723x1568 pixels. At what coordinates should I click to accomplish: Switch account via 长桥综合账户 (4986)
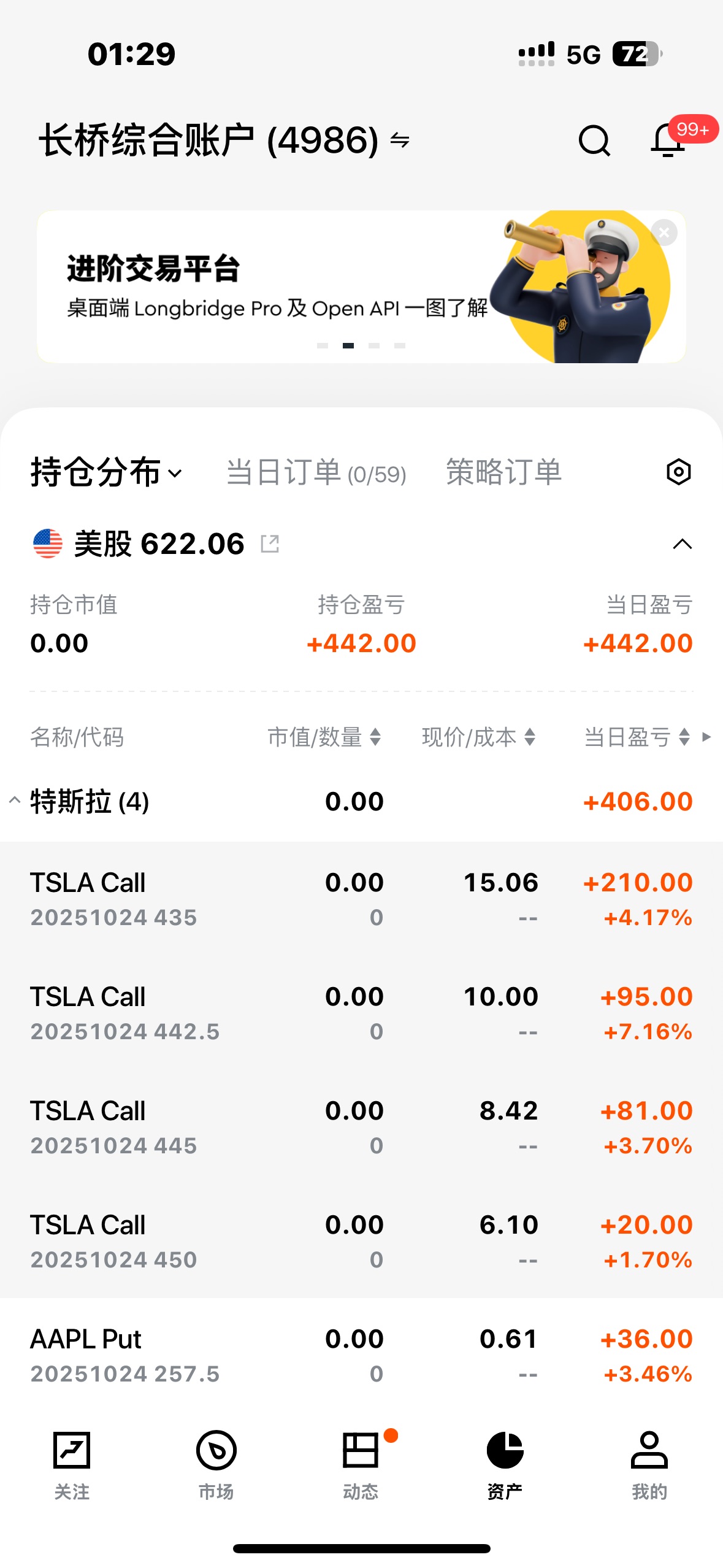pyautogui.click(x=224, y=140)
